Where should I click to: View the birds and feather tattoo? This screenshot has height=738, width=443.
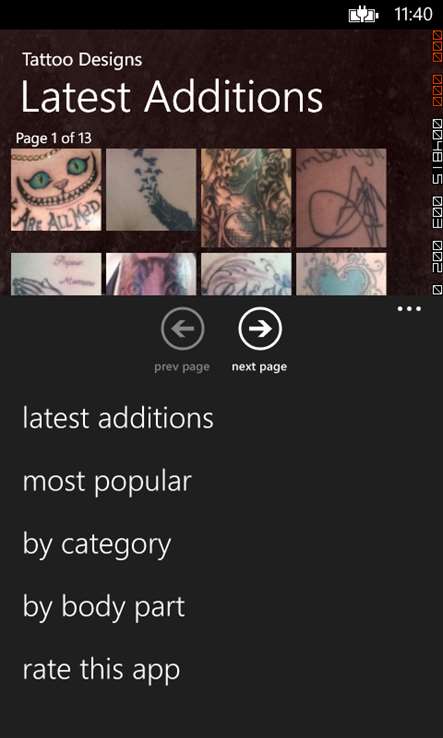(x=151, y=190)
